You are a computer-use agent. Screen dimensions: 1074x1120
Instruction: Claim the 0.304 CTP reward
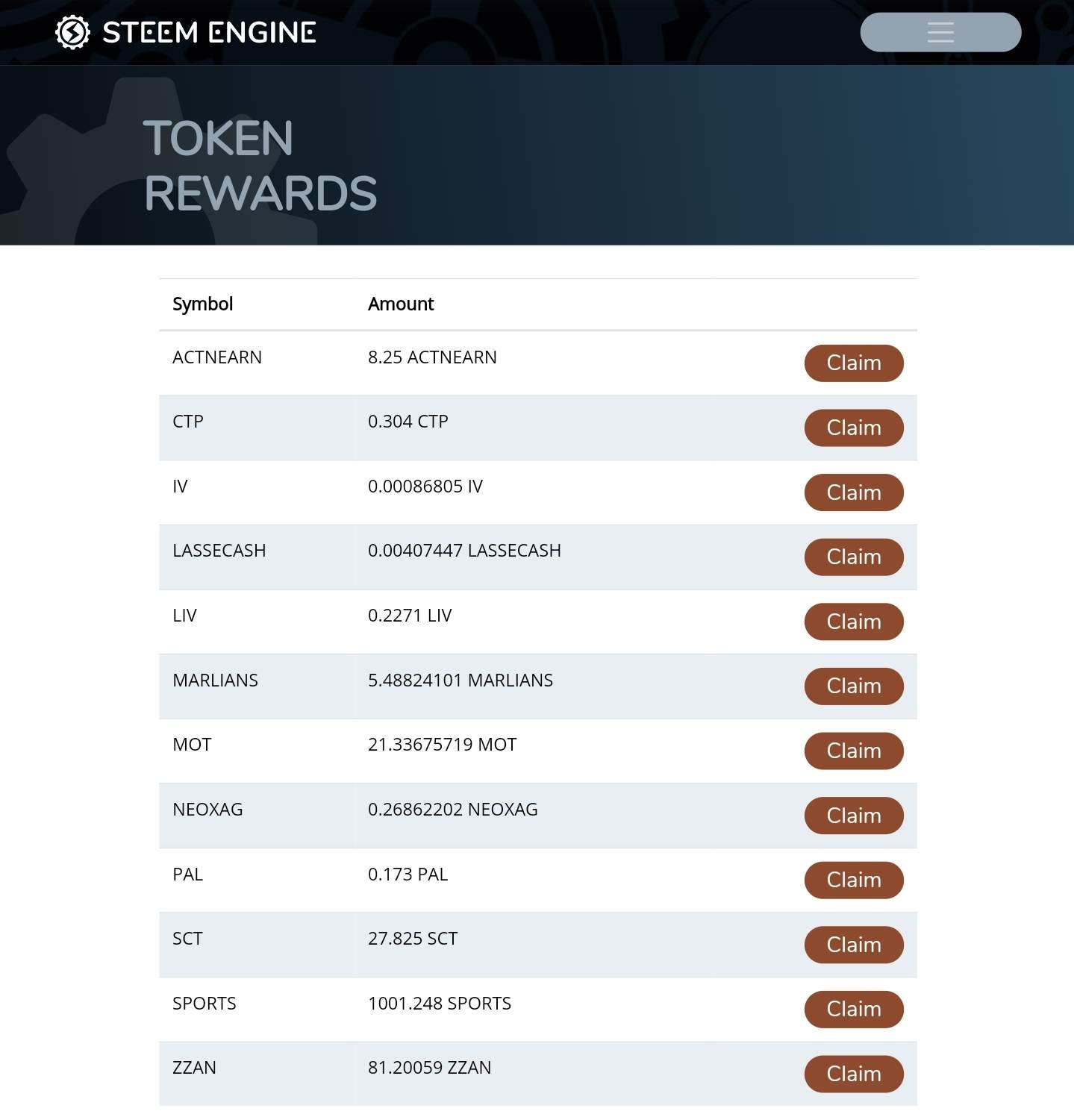pyautogui.click(x=853, y=428)
